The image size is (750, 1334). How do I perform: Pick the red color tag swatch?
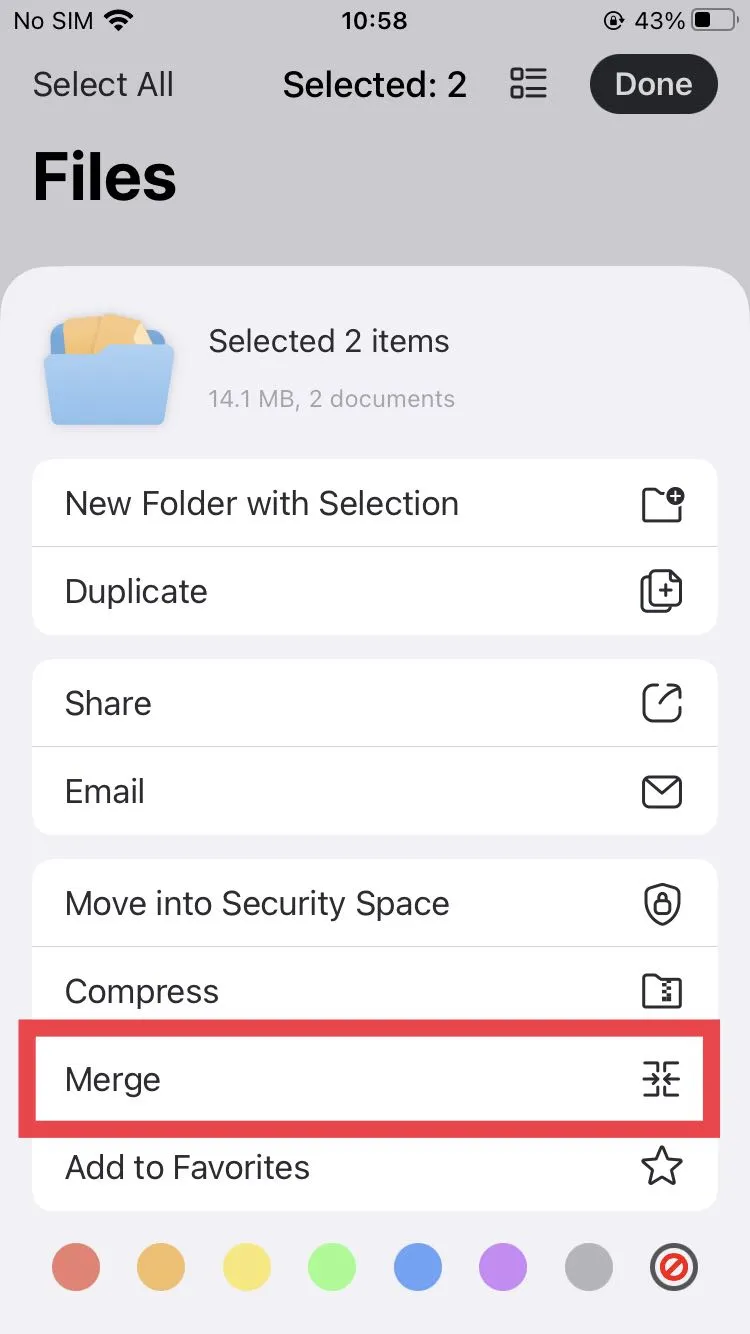click(x=76, y=1267)
